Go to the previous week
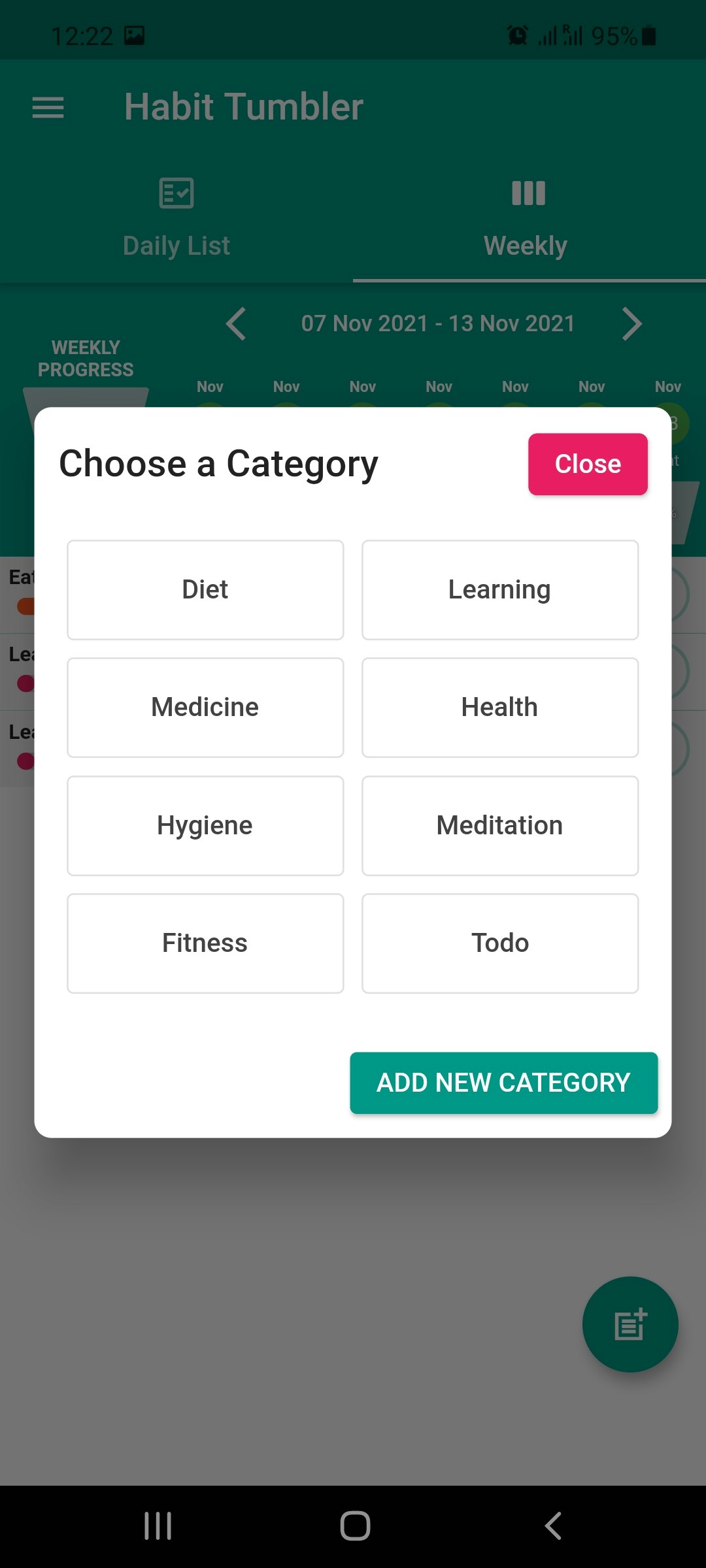 [x=237, y=323]
